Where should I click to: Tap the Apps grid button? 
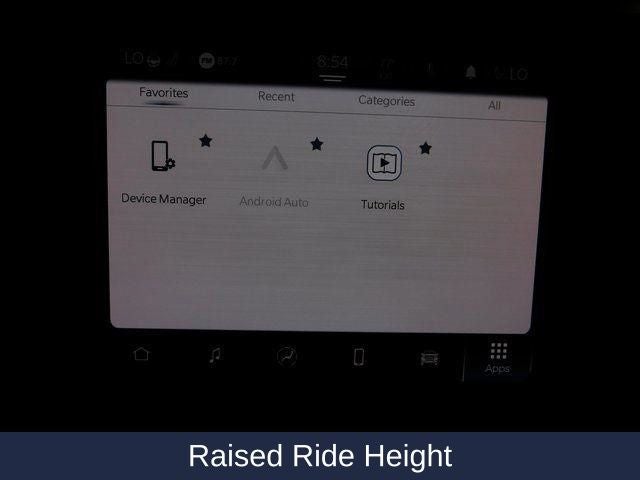497,357
